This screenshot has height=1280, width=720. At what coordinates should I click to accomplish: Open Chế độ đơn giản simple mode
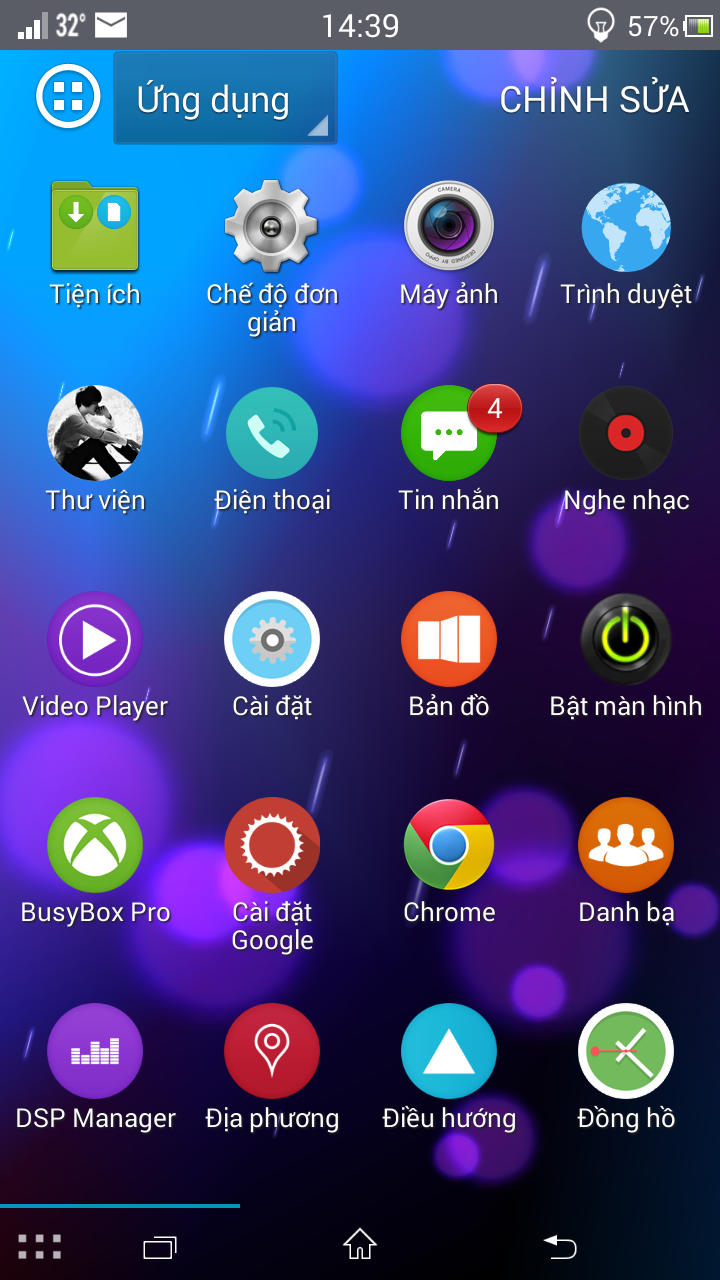pyautogui.click(x=272, y=227)
